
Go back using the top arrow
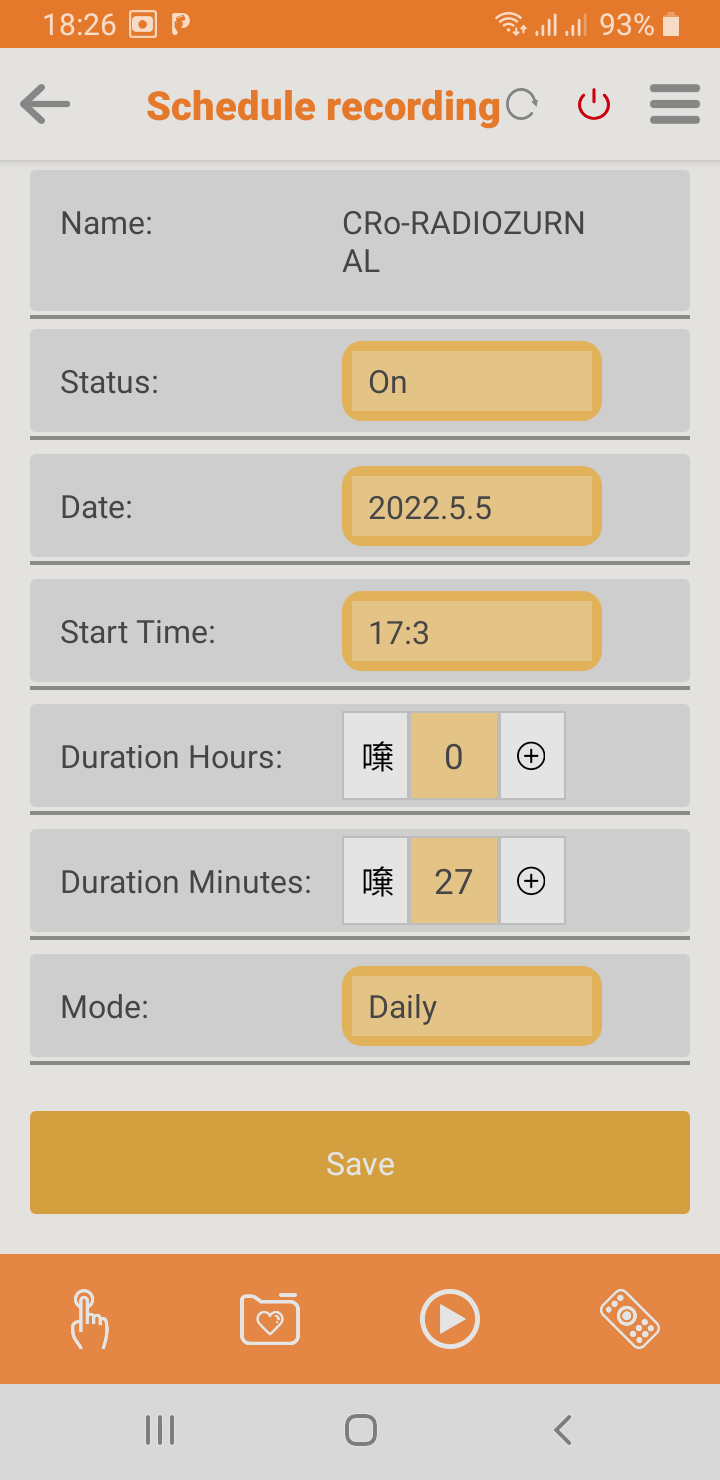coord(45,104)
